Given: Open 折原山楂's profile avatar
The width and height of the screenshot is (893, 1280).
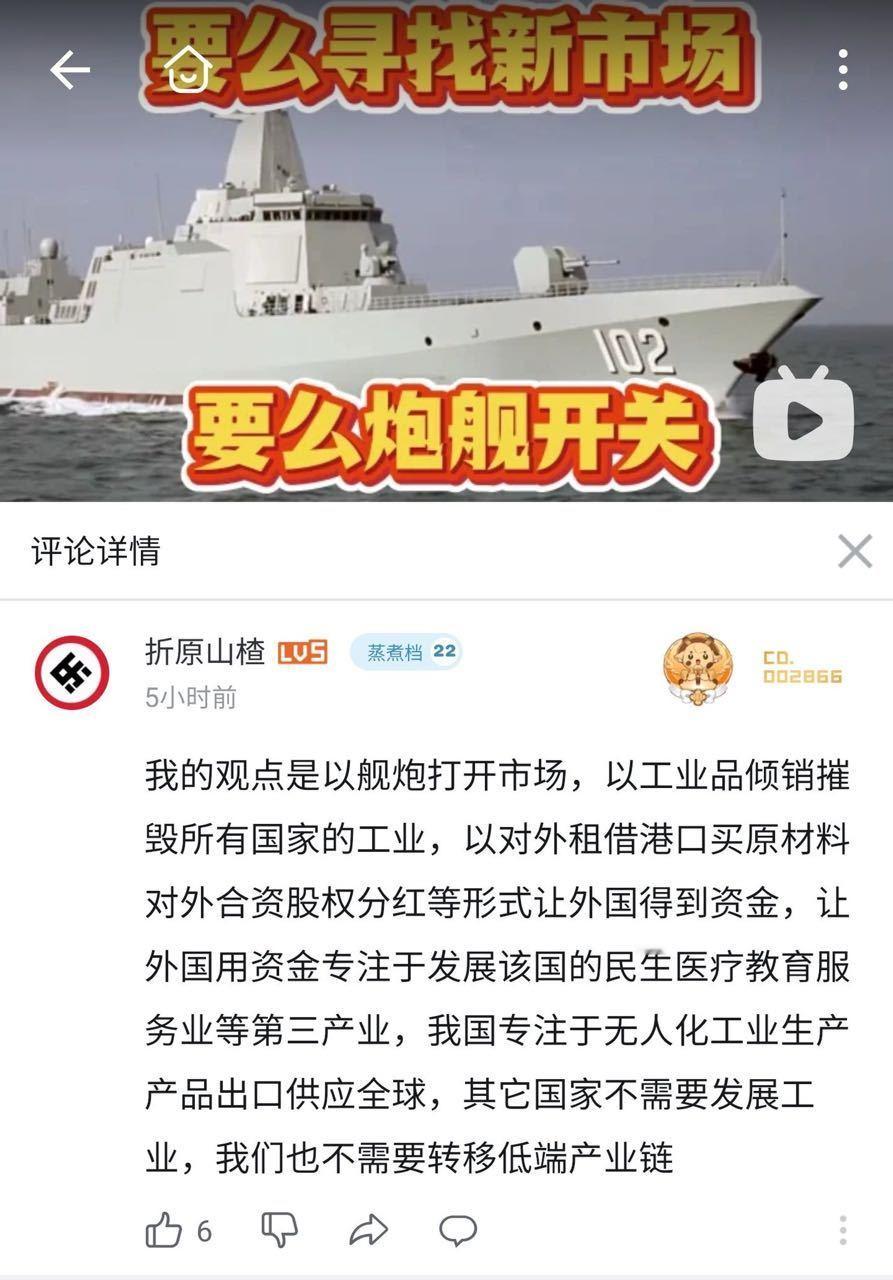Looking at the screenshot, I should pyautogui.click(x=75, y=672).
